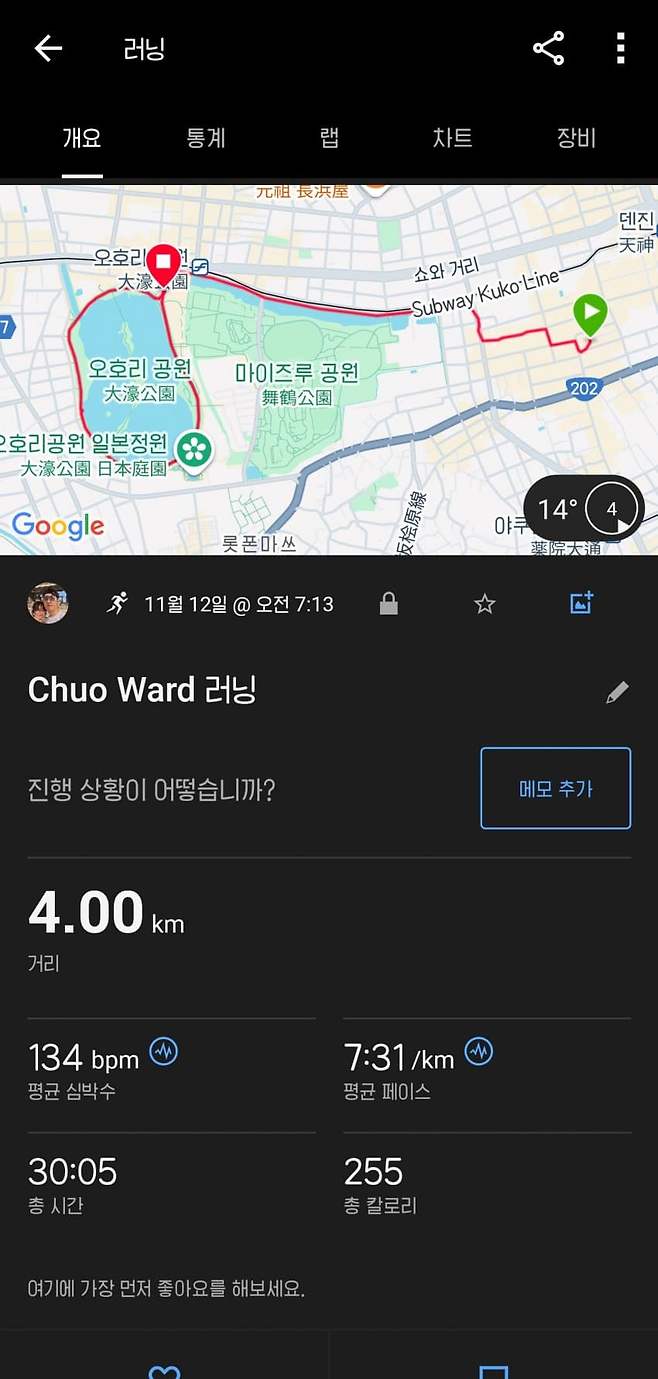Tap the 메모 추가 button
The image size is (658, 1379).
click(x=555, y=788)
